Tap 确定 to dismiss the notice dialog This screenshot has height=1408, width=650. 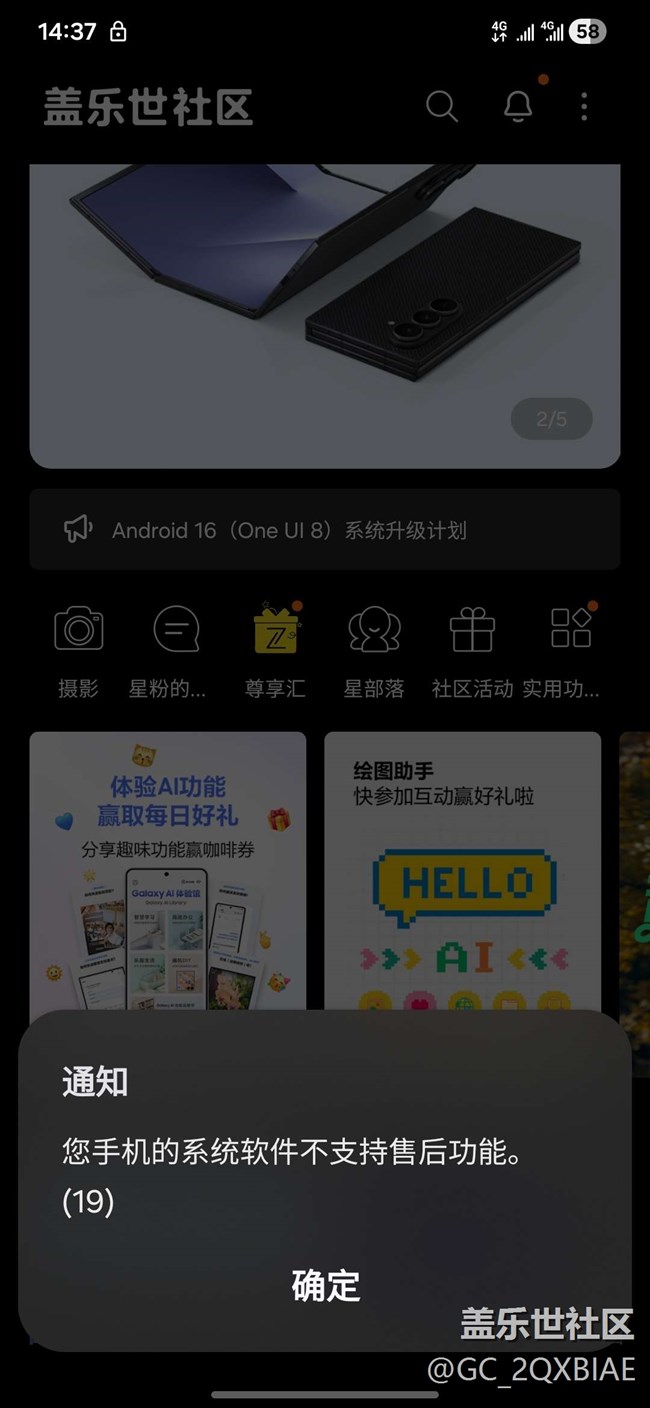(x=325, y=1285)
